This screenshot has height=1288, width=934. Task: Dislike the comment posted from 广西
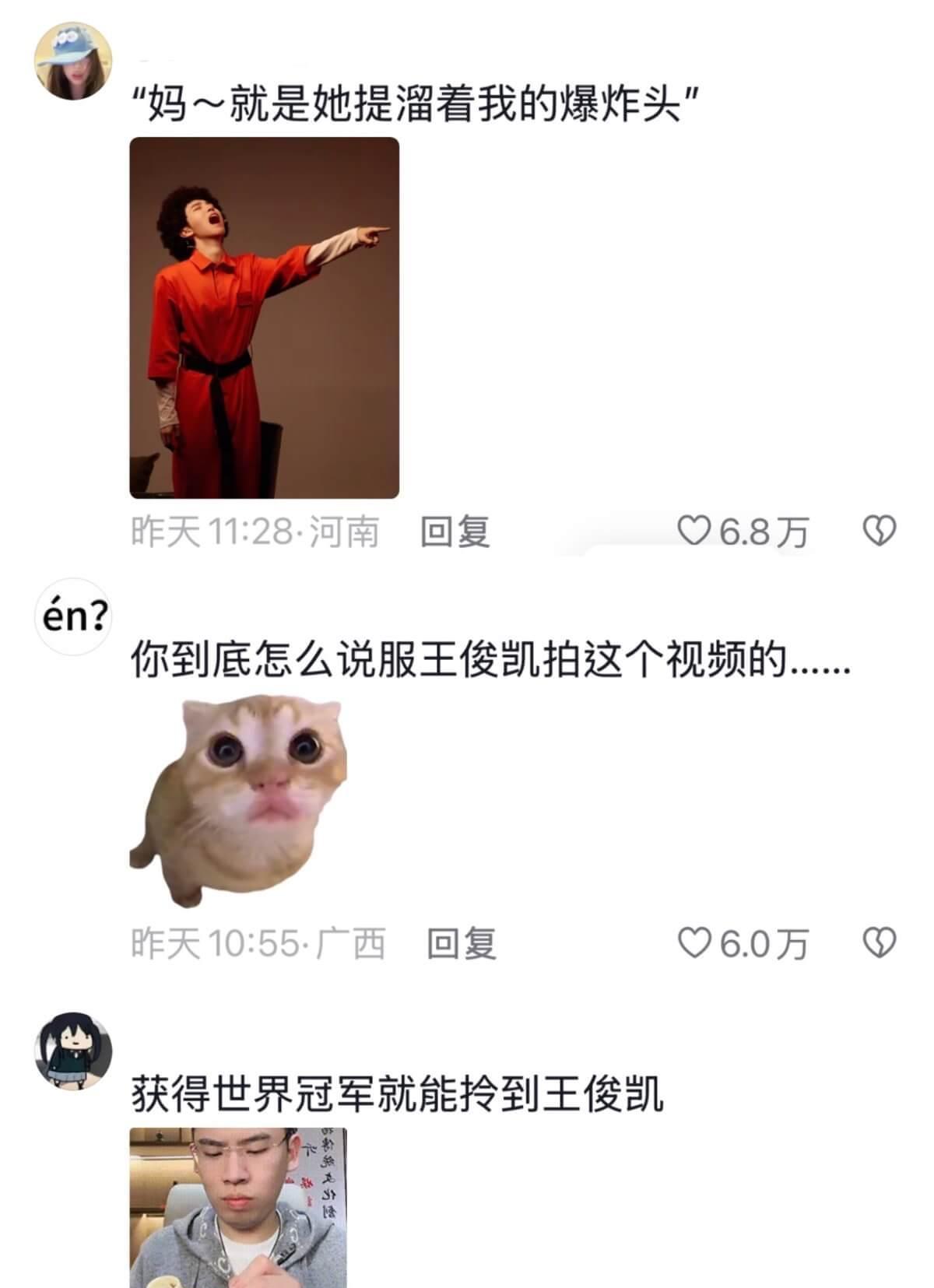pyautogui.click(x=880, y=943)
